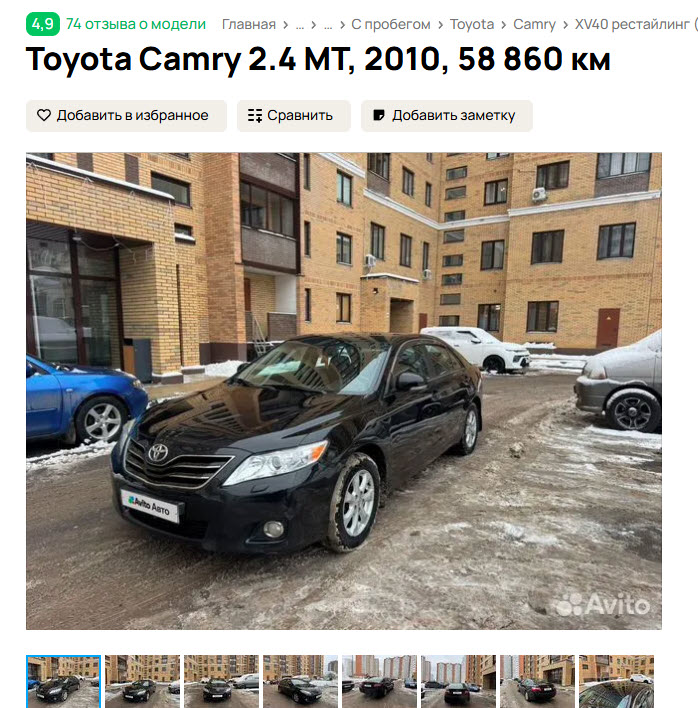Open the main car photo fullscreen
The width and height of the screenshot is (698, 708).
343,390
